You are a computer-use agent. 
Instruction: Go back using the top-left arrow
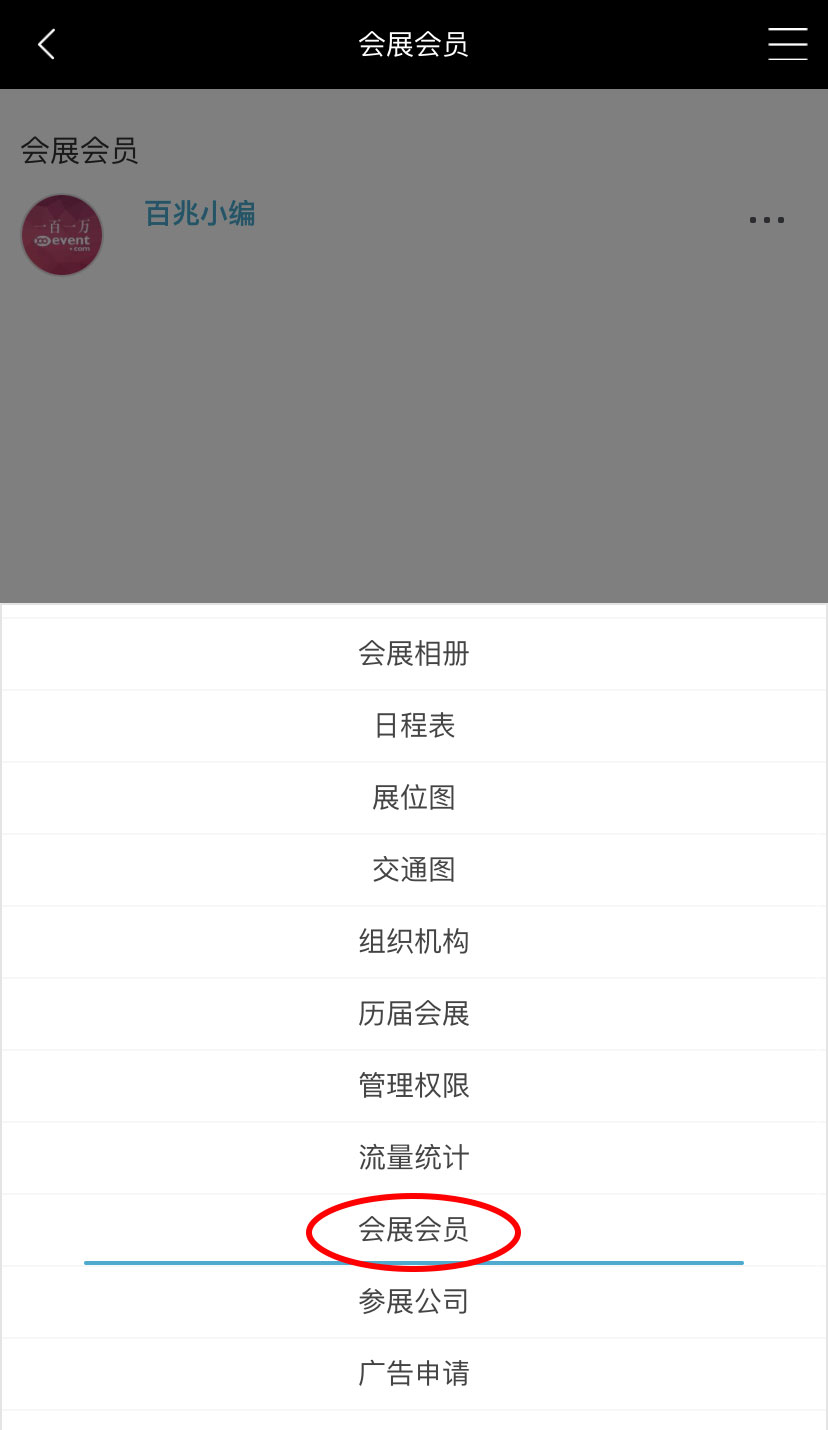point(46,44)
